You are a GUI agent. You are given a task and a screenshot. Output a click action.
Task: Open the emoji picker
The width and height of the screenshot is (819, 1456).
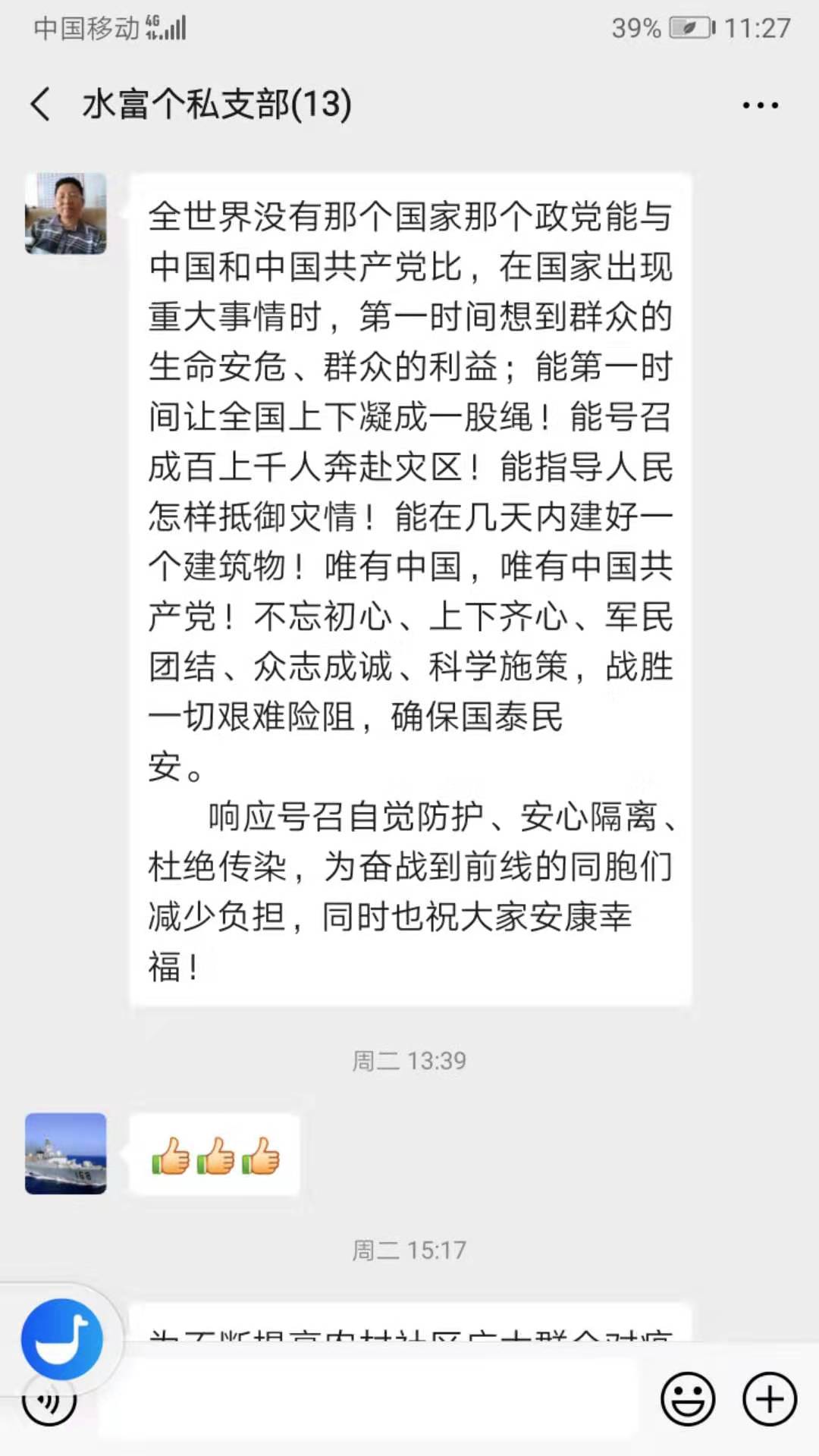(688, 1399)
